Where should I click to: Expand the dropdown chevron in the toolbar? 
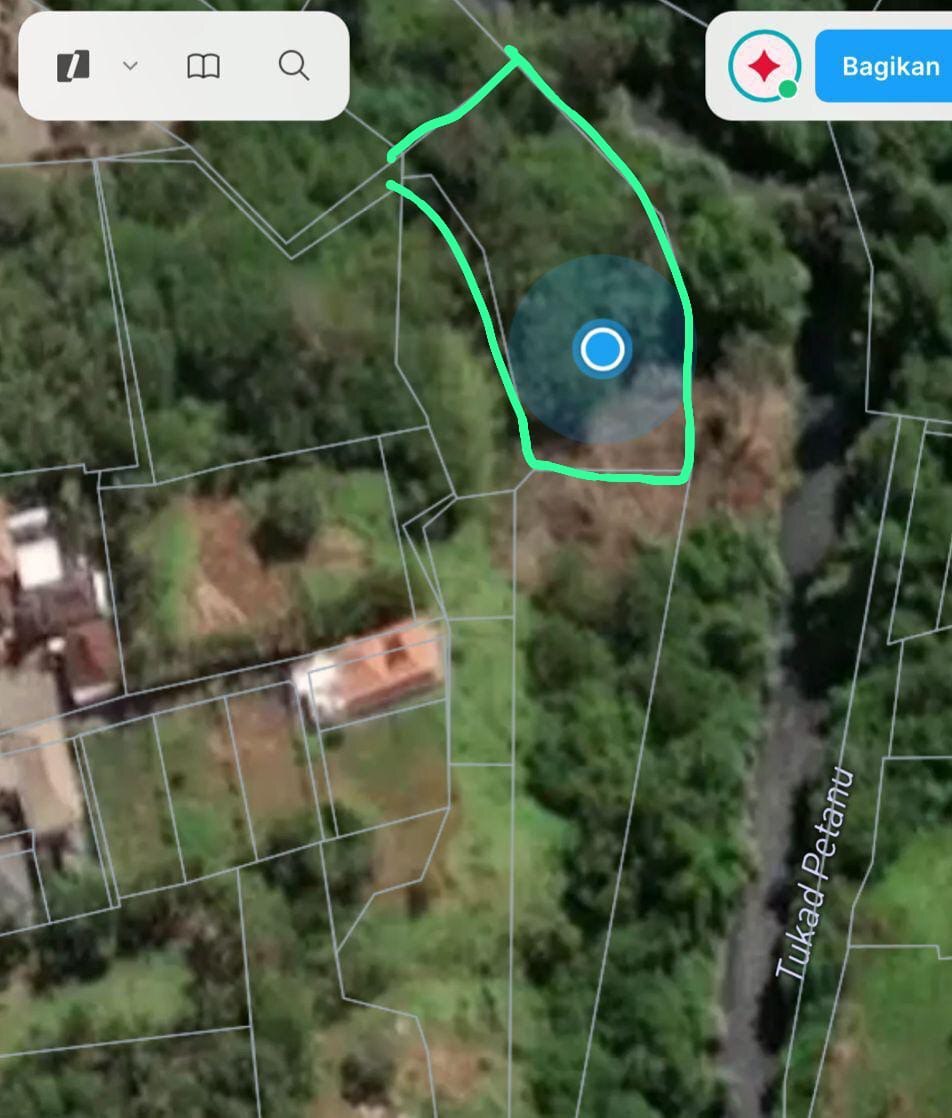point(130,66)
